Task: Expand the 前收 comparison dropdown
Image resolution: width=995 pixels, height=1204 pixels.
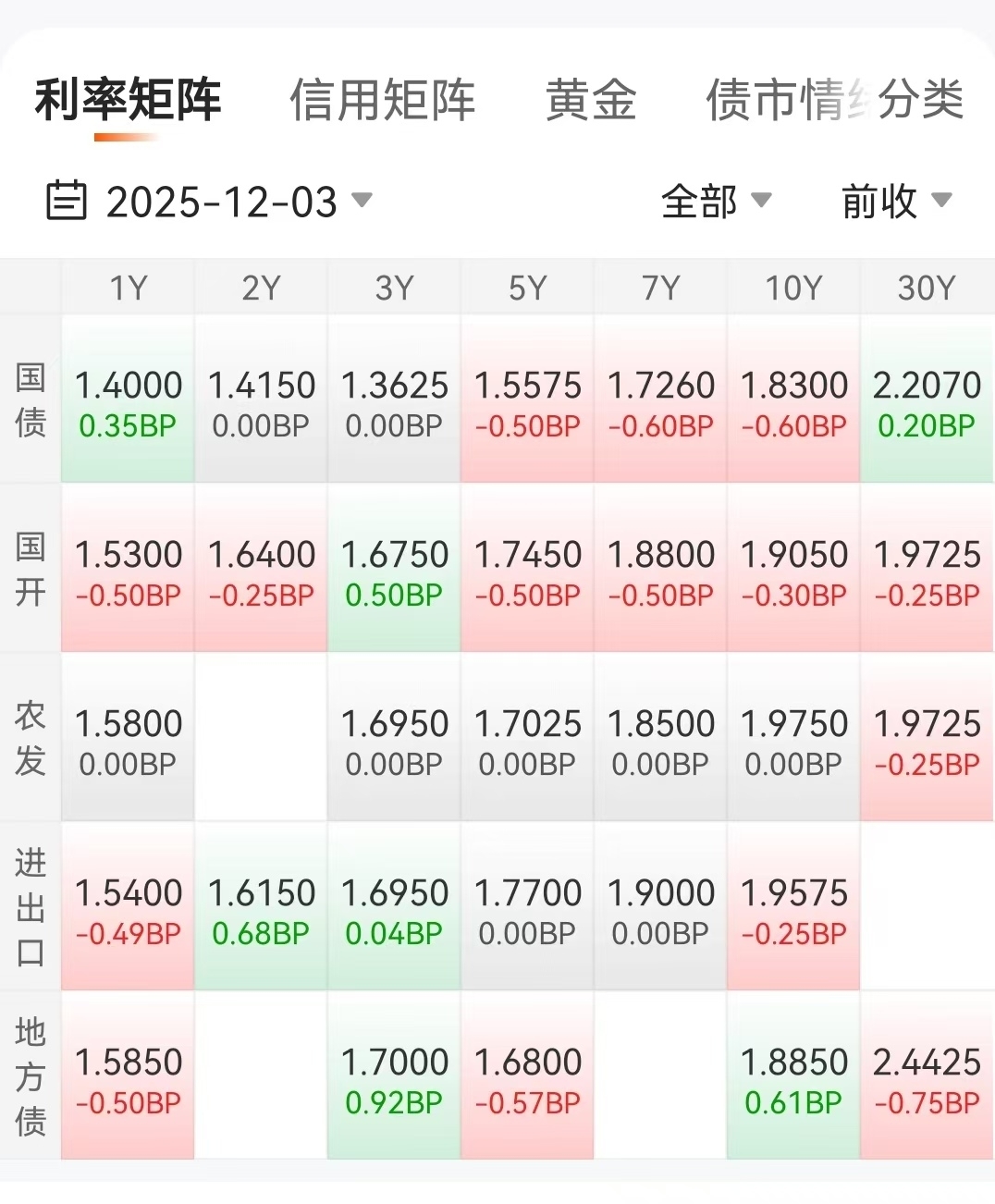Action: point(896,201)
